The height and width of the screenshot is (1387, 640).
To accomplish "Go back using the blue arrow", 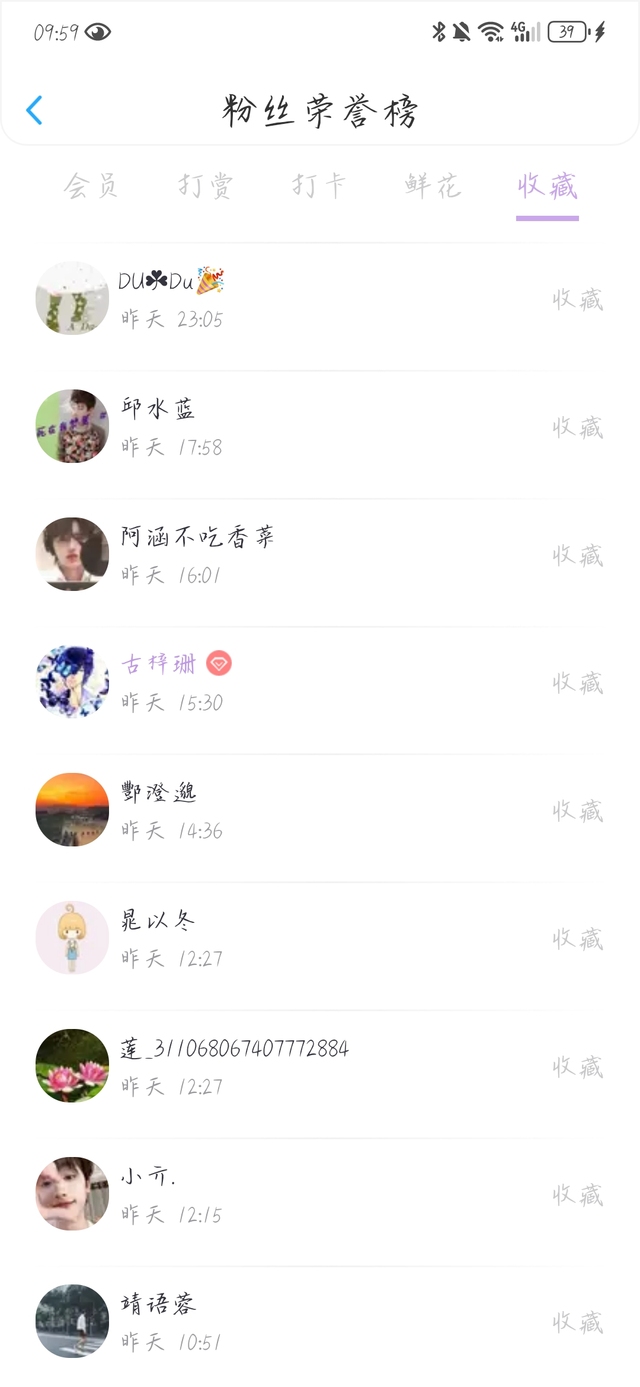I will tap(34, 110).
